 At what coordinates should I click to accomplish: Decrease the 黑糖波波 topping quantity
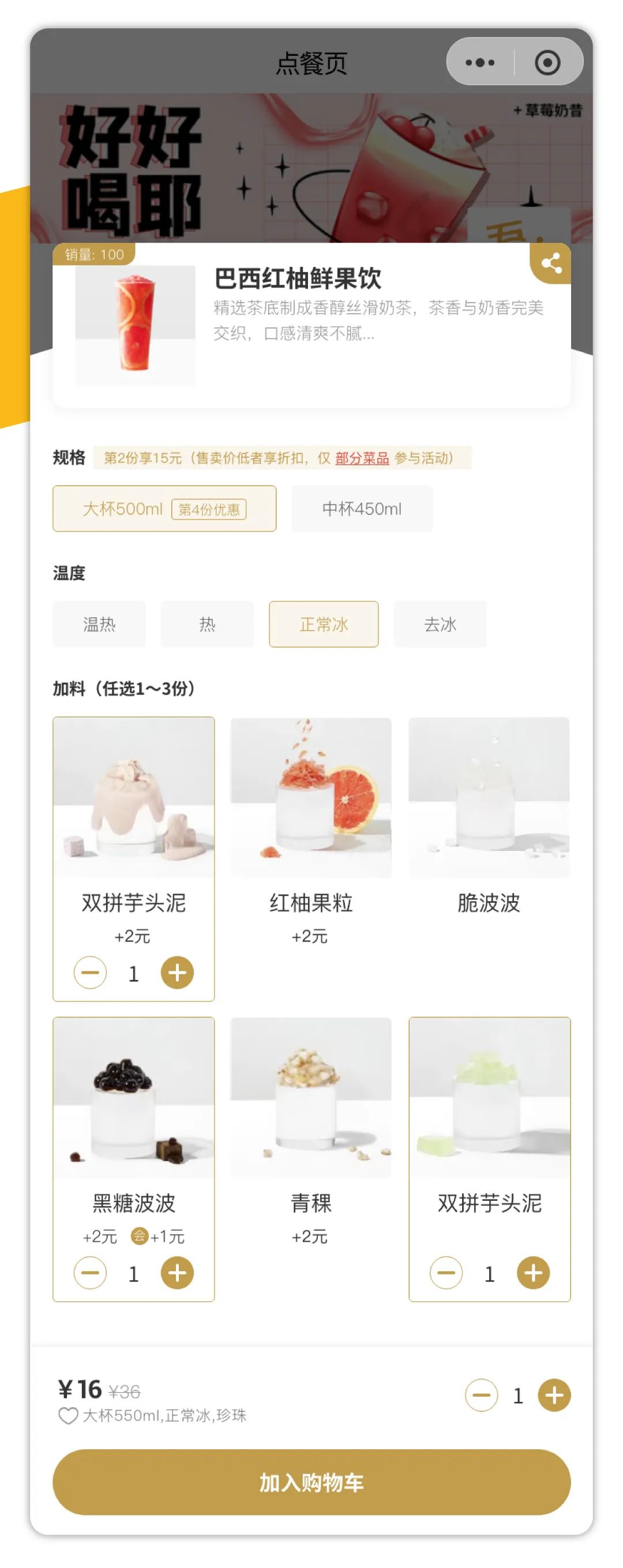[x=90, y=1273]
